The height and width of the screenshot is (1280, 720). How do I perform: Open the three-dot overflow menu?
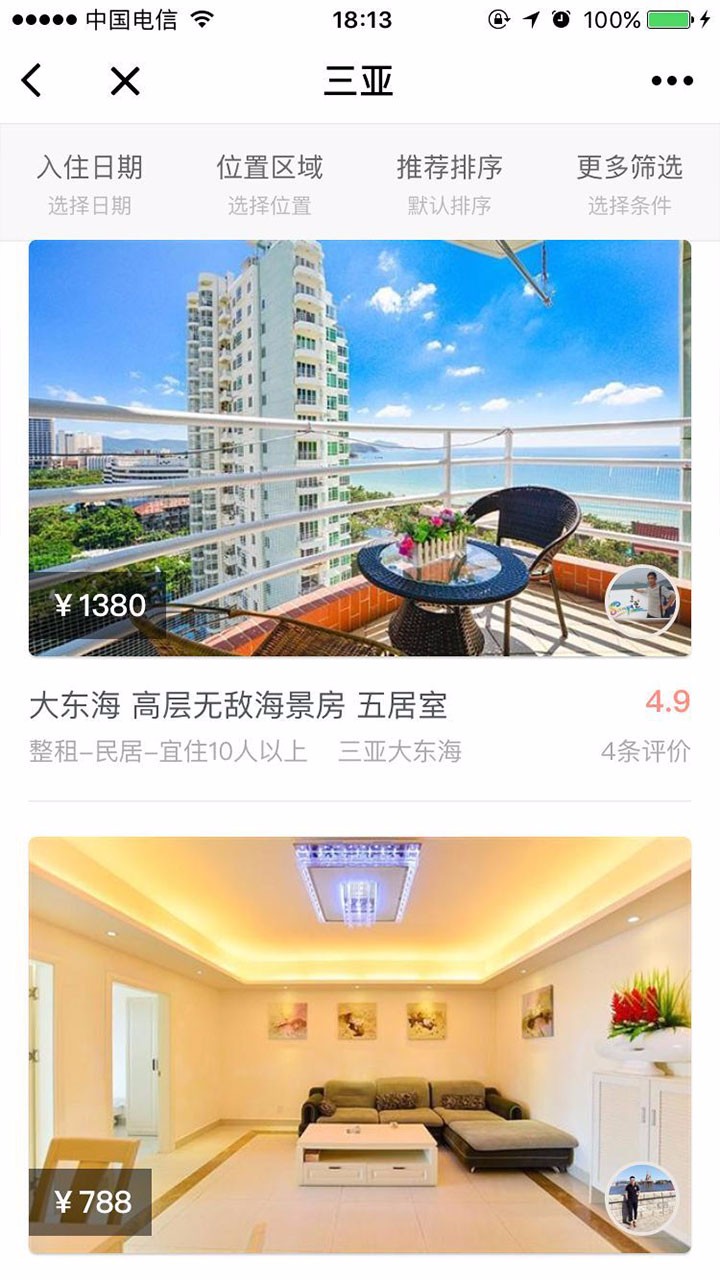[x=672, y=81]
